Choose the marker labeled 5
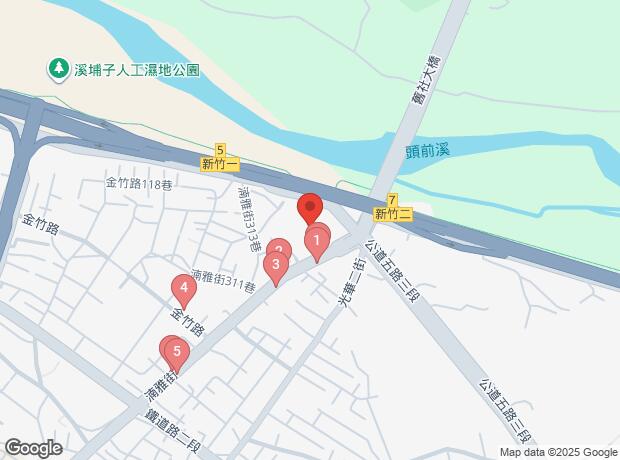The width and height of the screenshot is (620, 460). (x=177, y=352)
